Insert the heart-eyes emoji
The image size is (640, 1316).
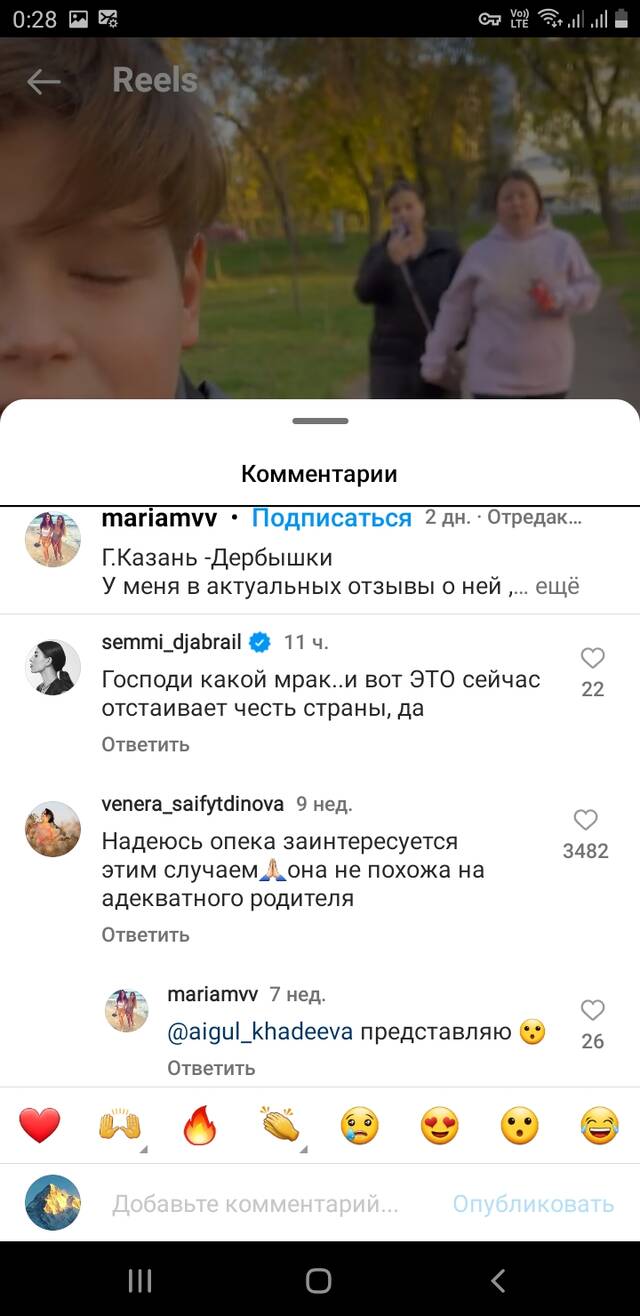tap(440, 1127)
